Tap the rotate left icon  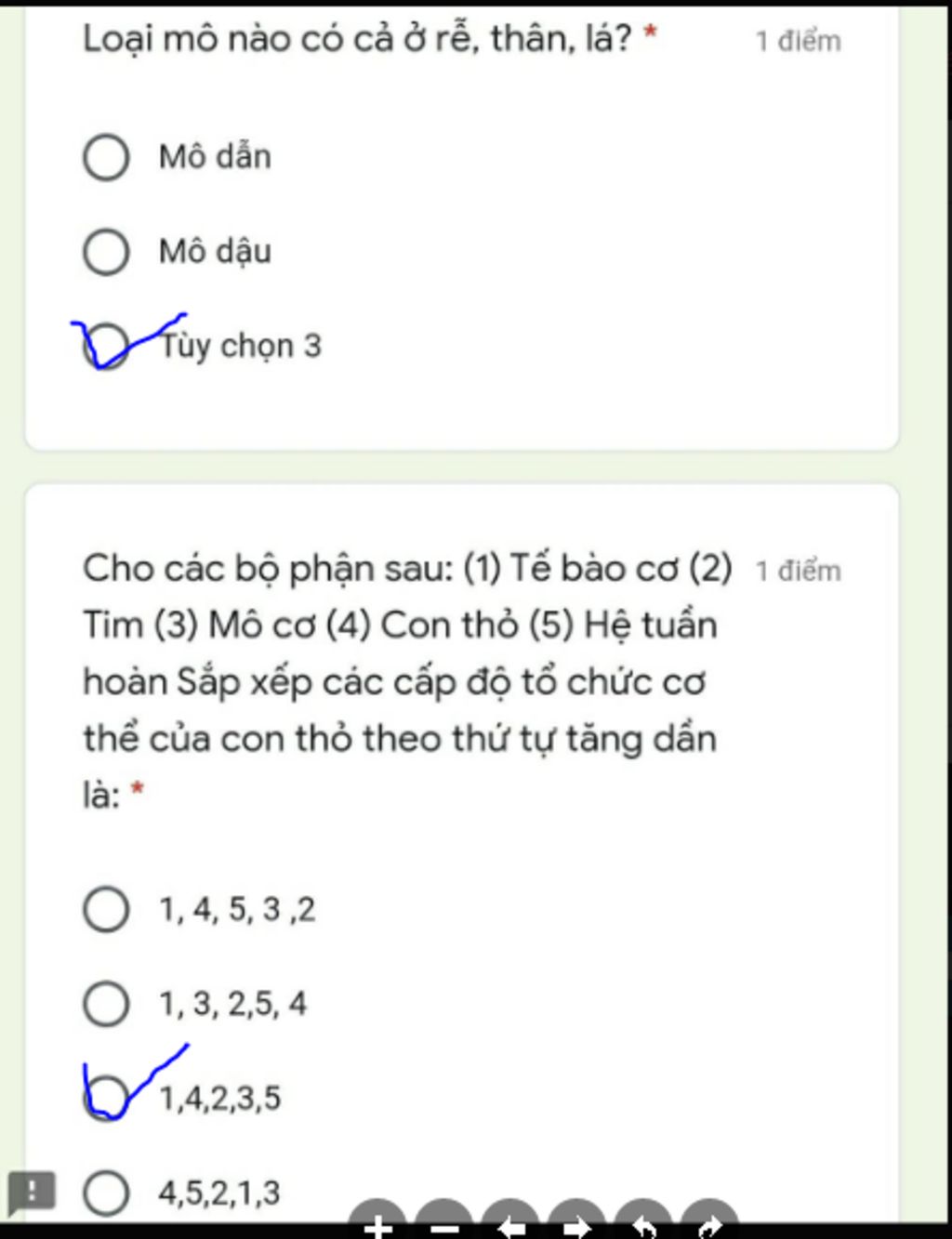pos(644,1225)
